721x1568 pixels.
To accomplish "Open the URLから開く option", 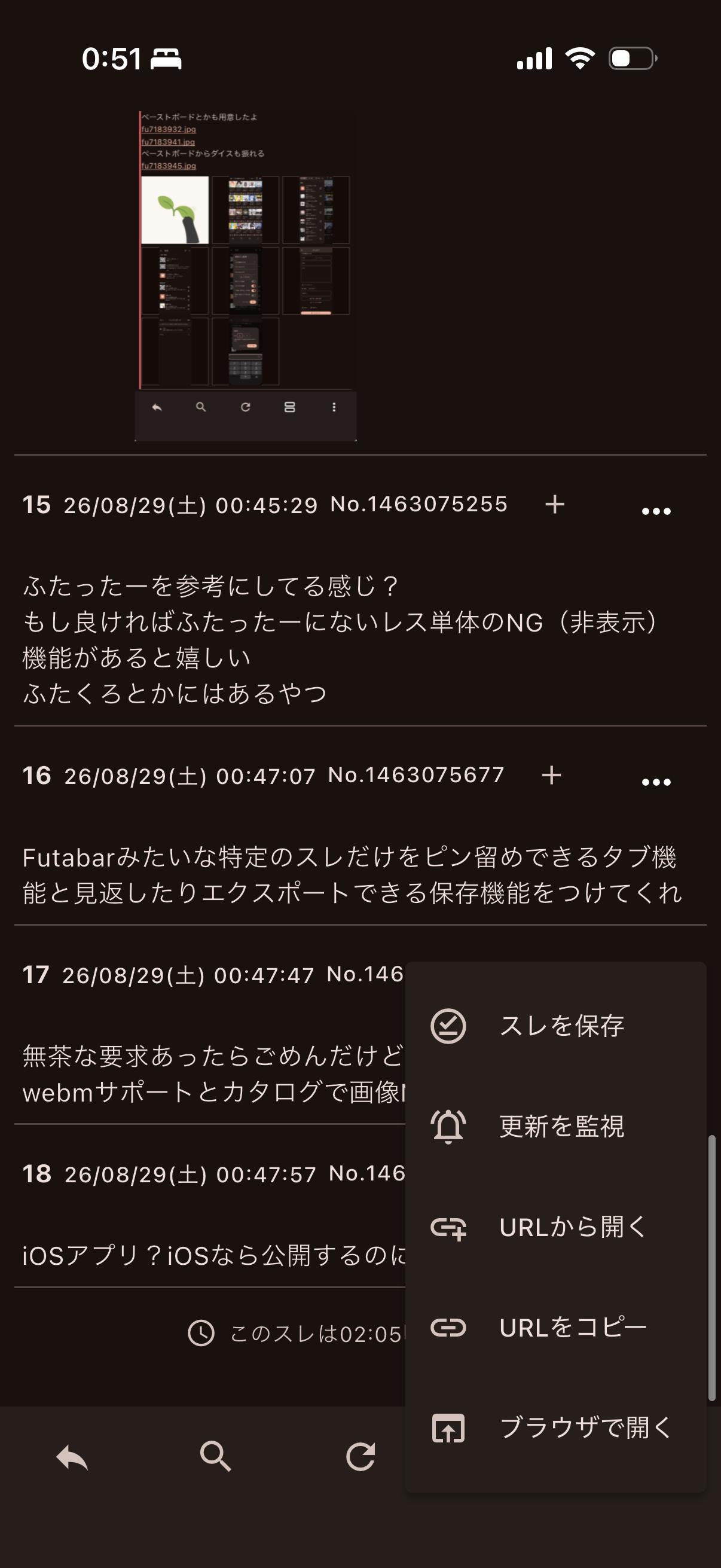I will [x=555, y=1227].
